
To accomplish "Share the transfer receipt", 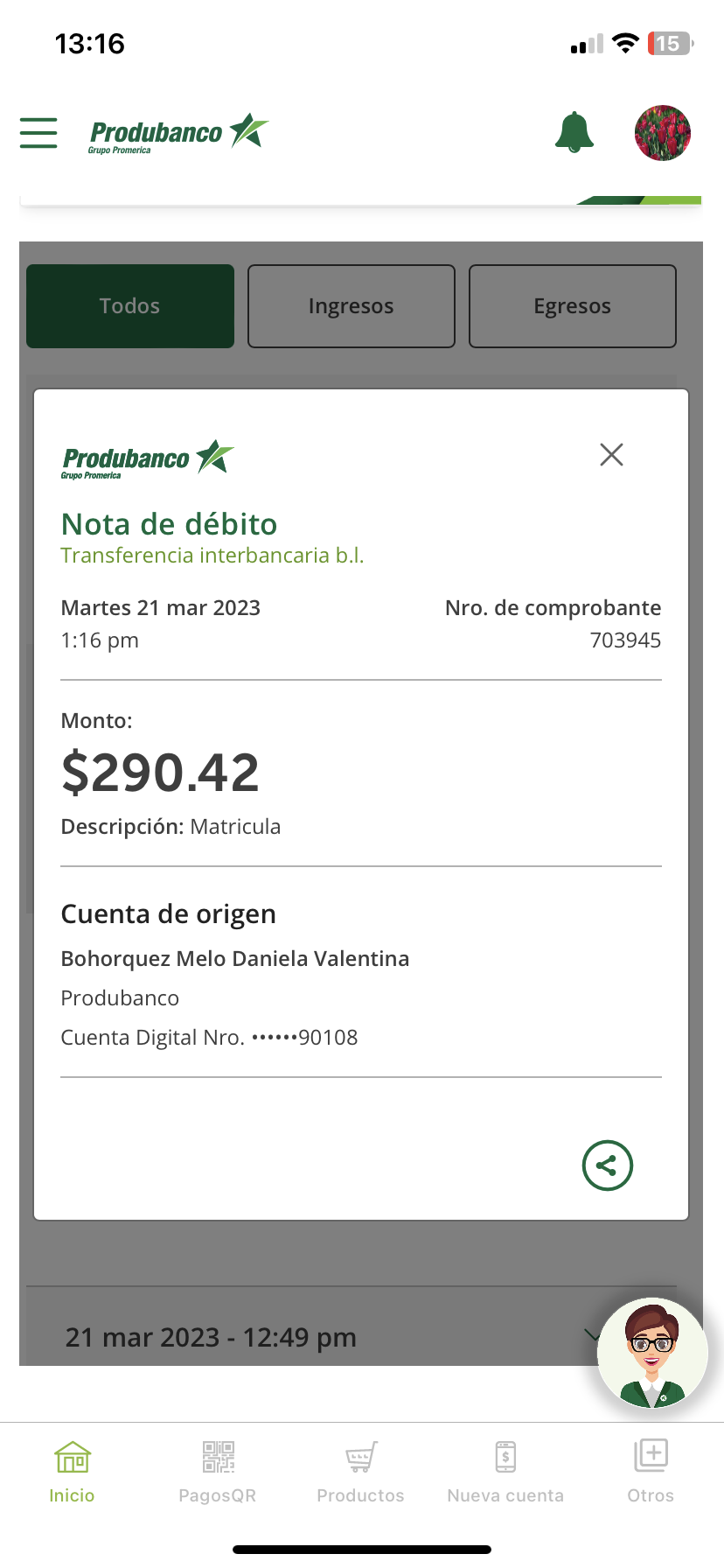I will pos(607,1165).
